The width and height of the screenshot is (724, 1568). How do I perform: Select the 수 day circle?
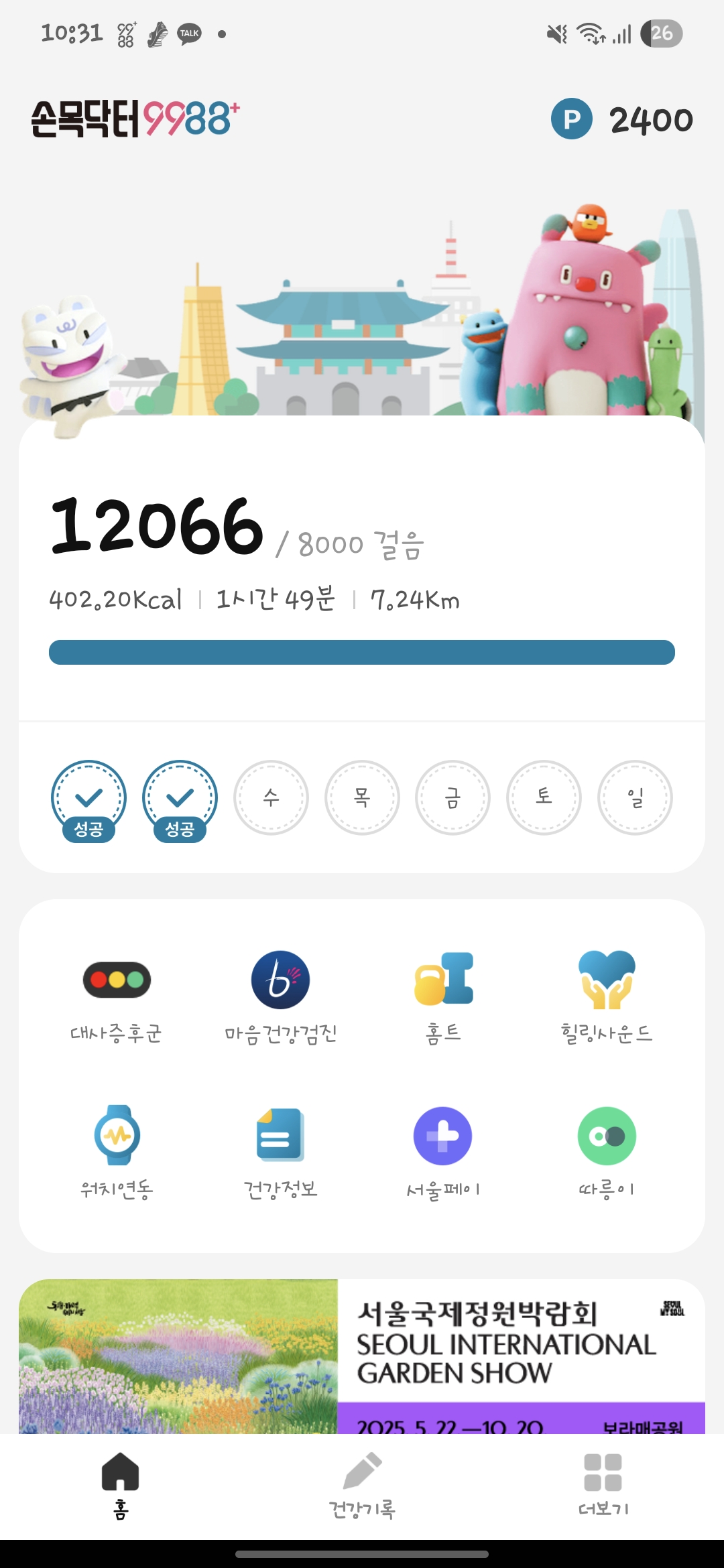point(271,797)
